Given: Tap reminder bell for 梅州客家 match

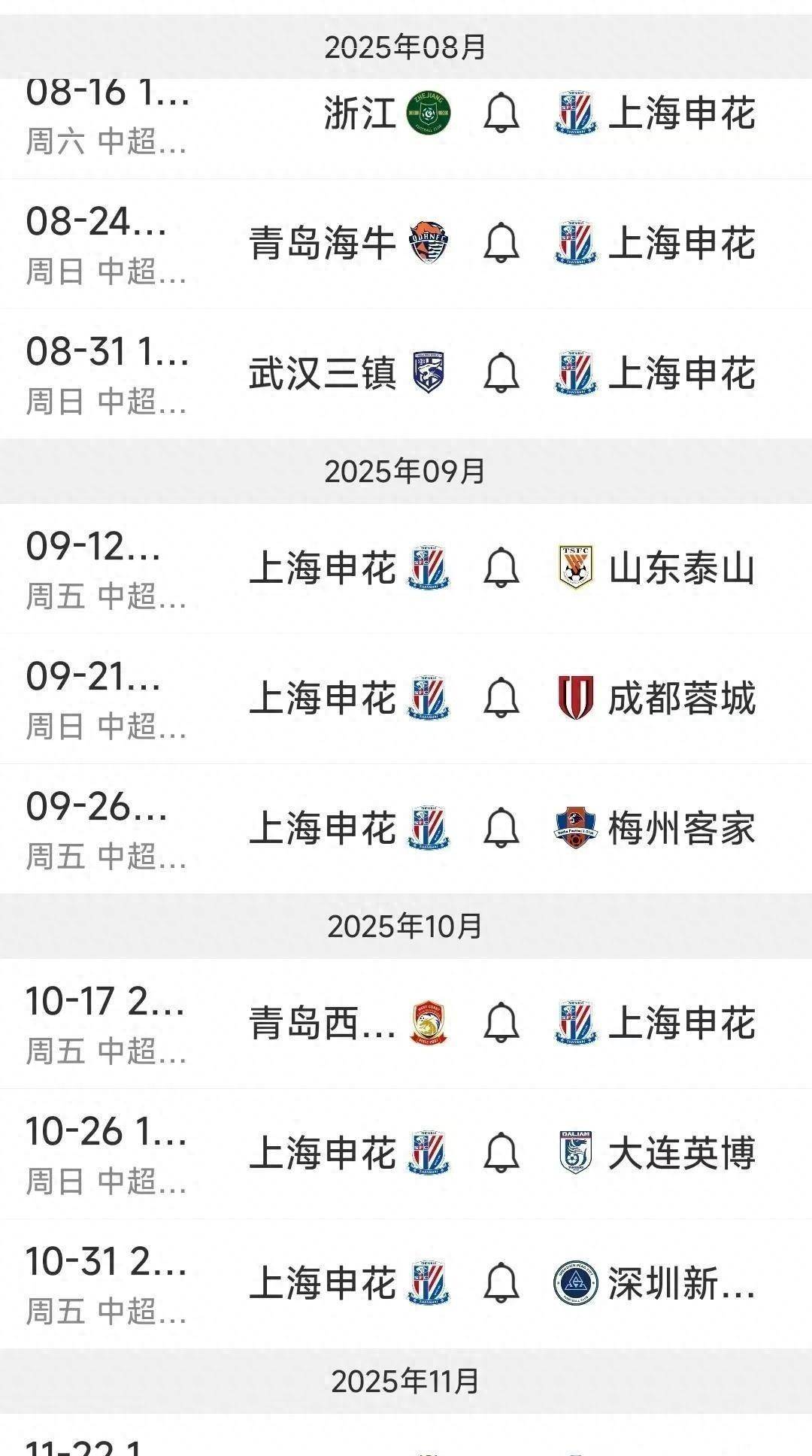Looking at the screenshot, I should point(501,828).
